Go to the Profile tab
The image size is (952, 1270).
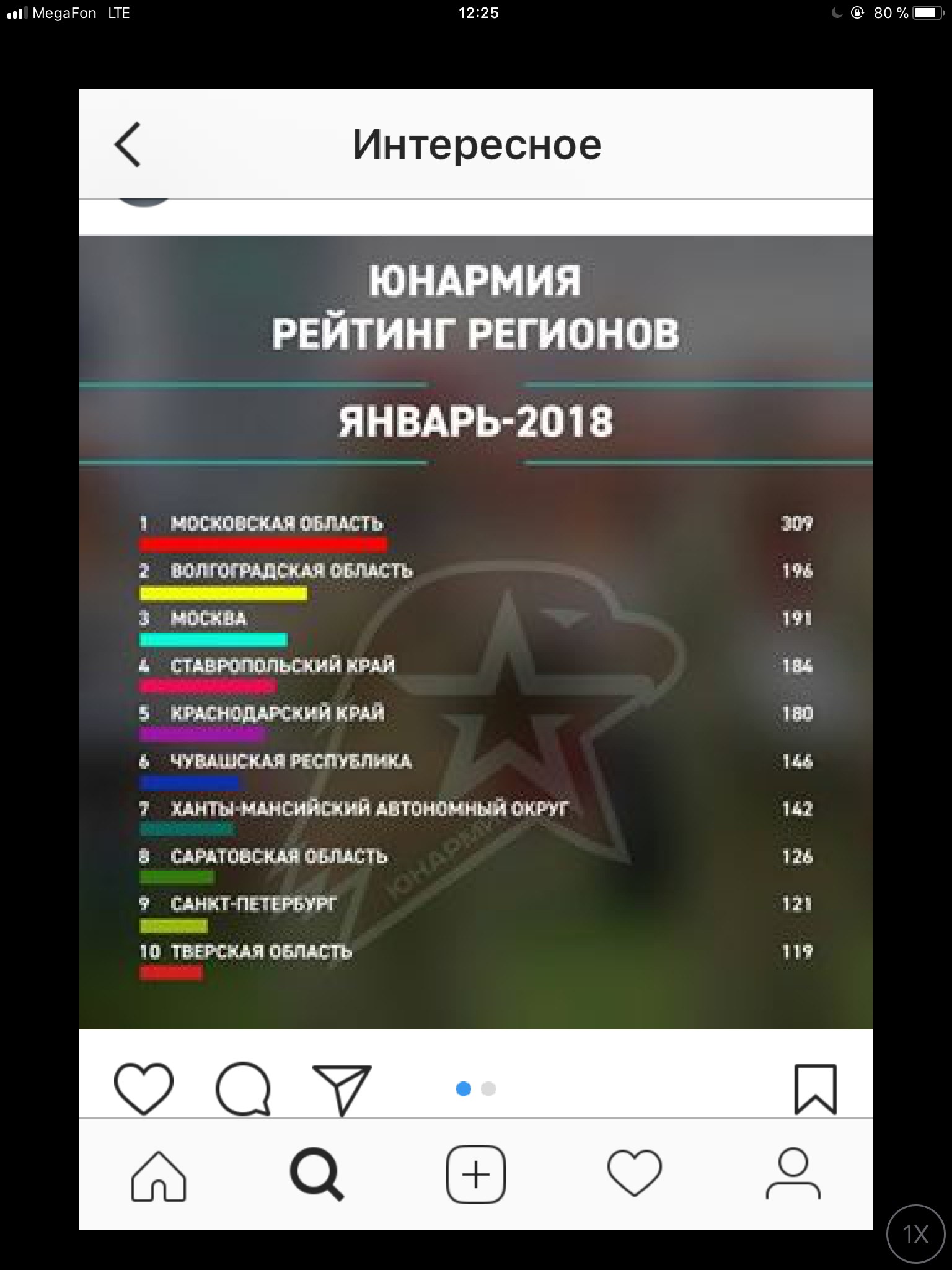793,1174
